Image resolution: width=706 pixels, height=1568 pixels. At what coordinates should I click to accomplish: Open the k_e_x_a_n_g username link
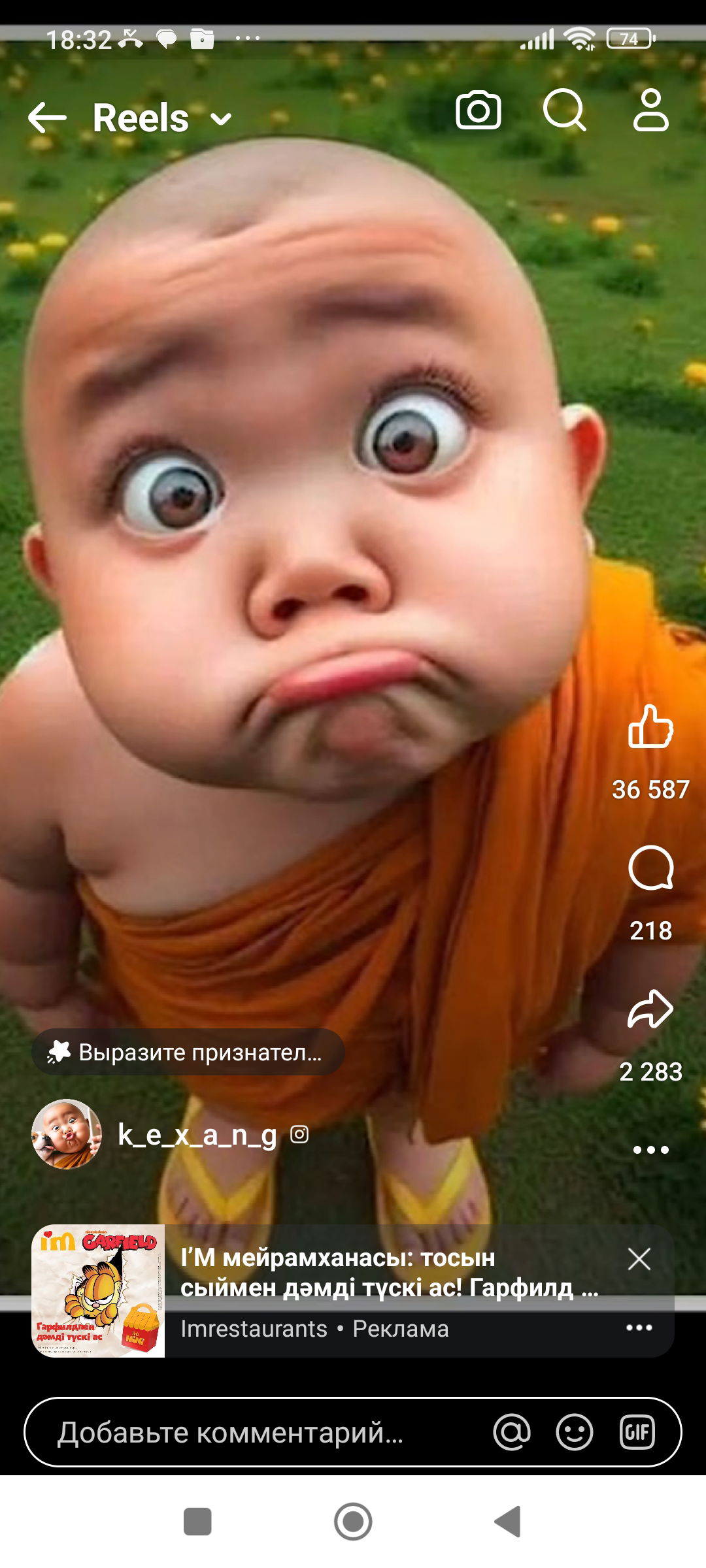click(x=197, y=1135)
